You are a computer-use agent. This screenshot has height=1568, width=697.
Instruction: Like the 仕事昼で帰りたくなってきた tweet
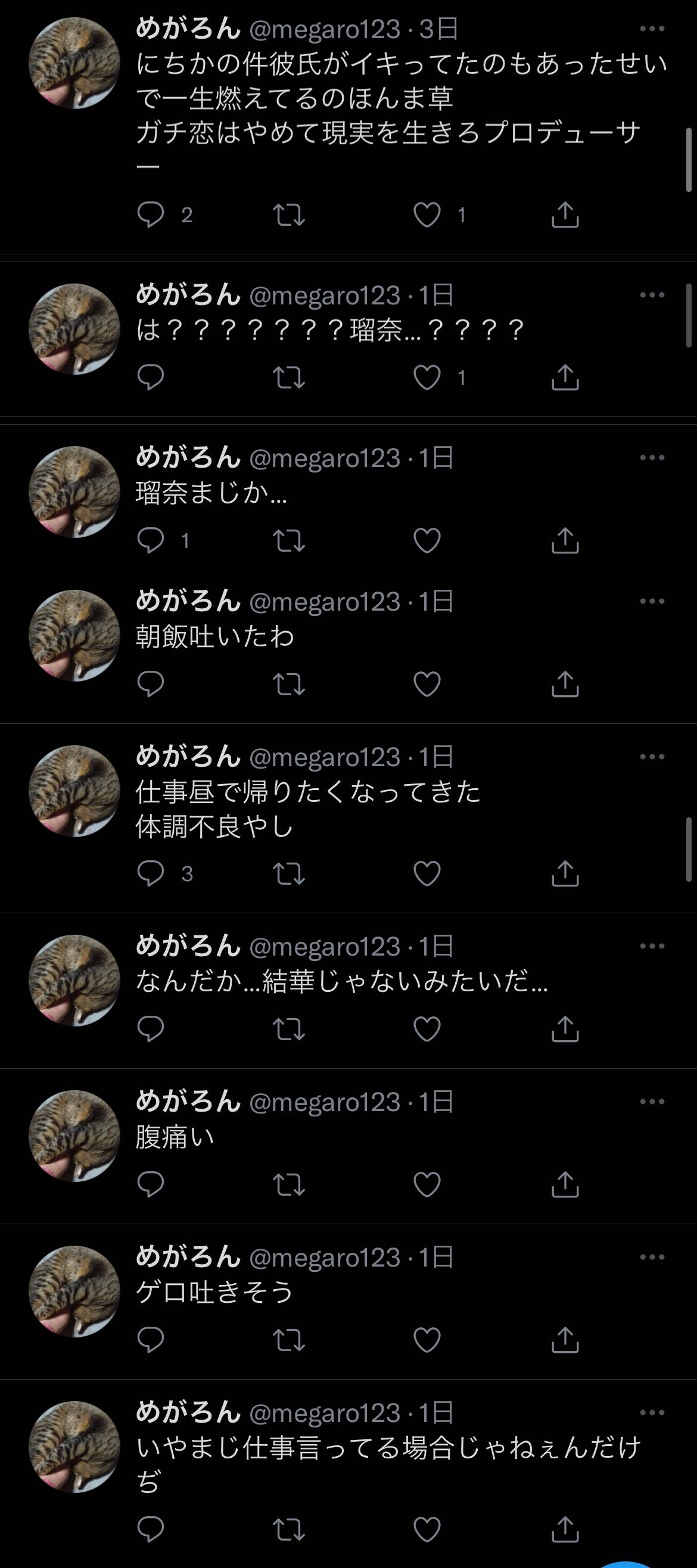427,873
